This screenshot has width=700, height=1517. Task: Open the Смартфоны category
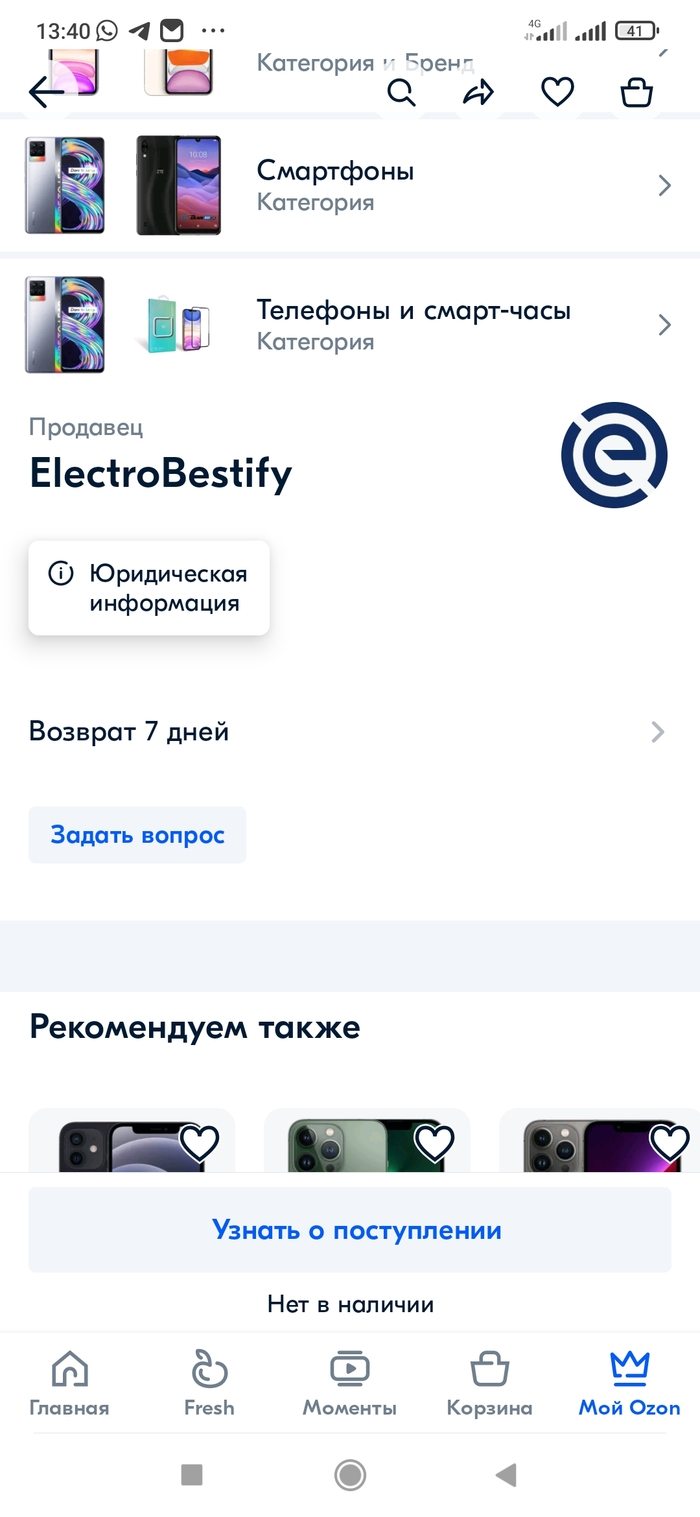(x=350, y=185)
